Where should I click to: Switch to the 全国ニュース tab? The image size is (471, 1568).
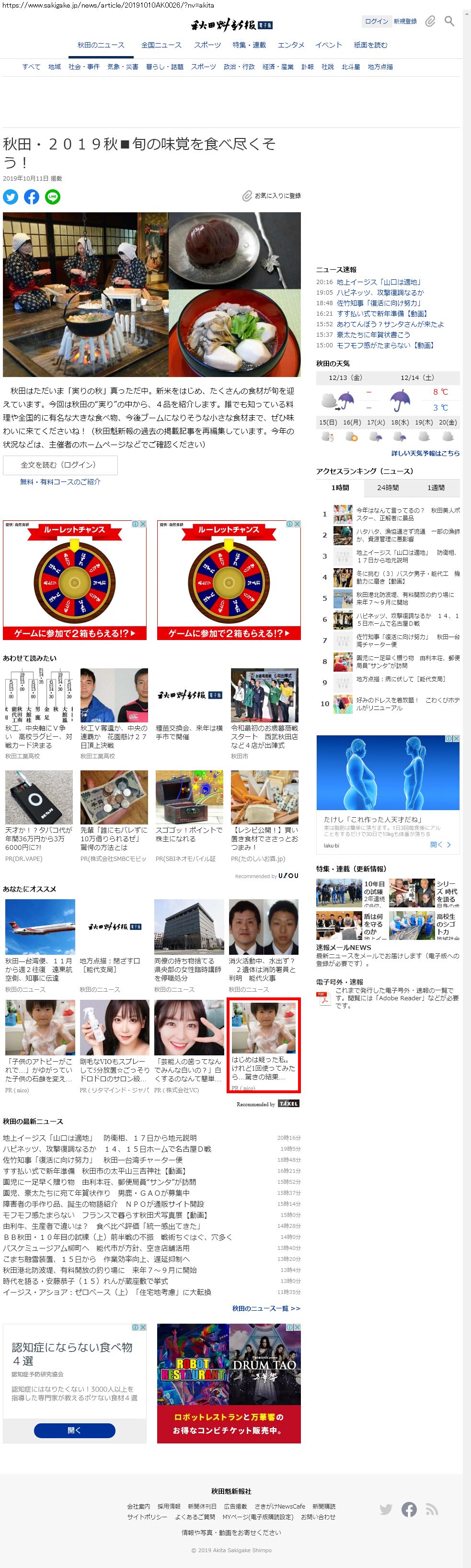click(x=161, y=45)
